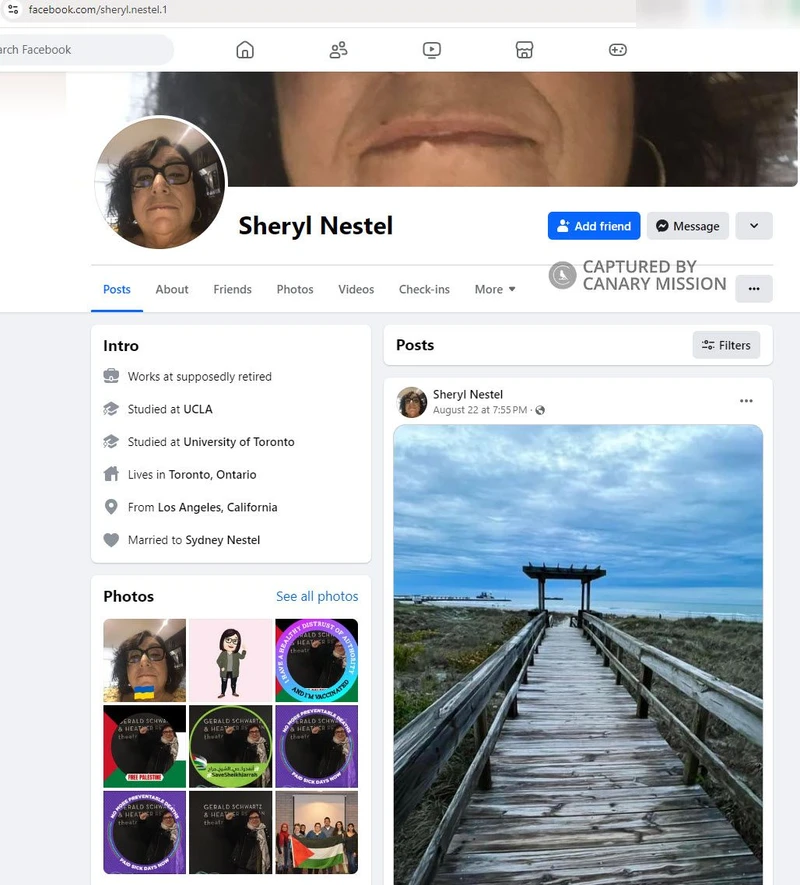Open the See all photos link
800x885 pixels.
click(317, 596)
